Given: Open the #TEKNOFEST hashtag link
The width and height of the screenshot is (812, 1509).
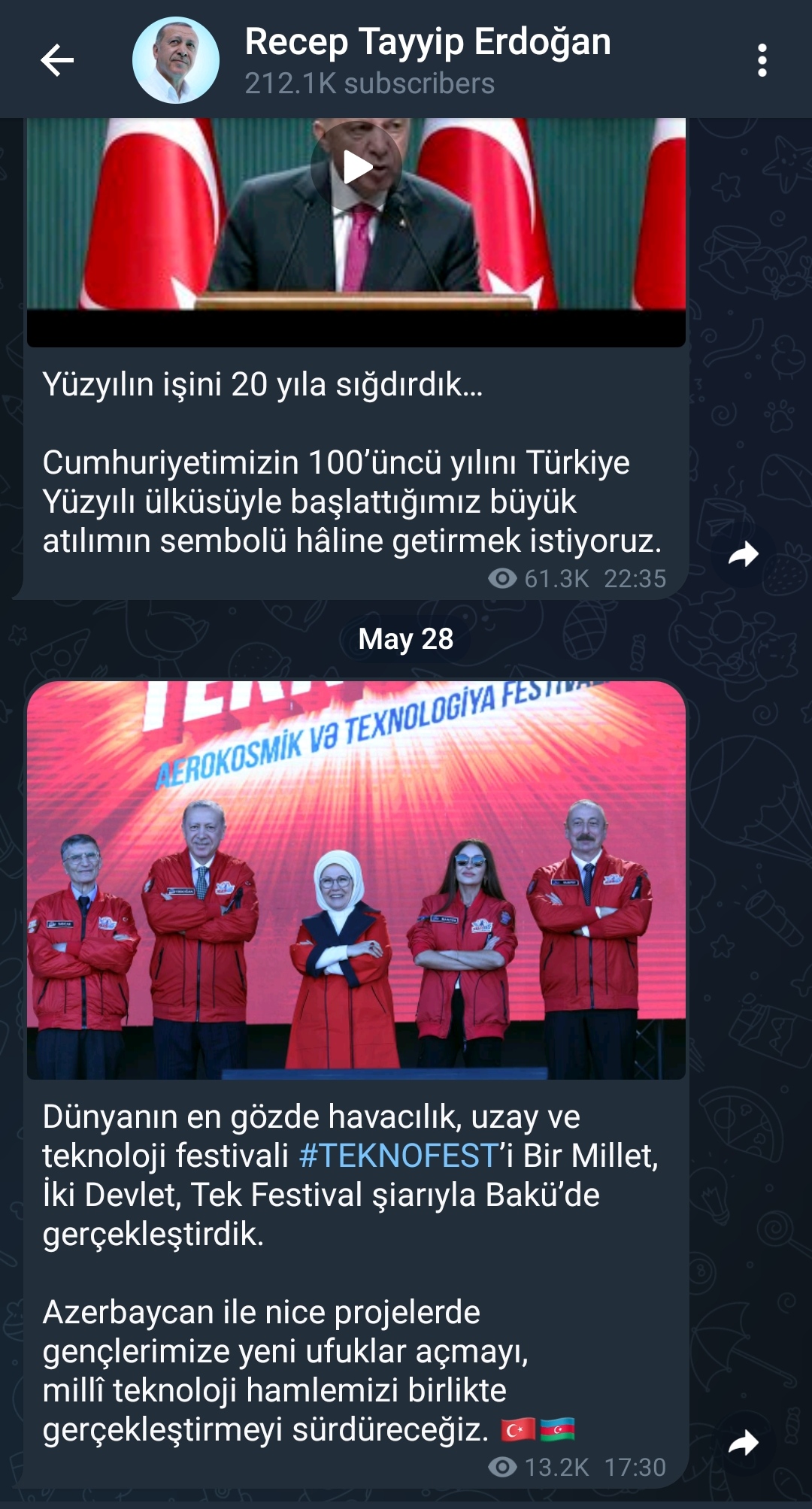Looking at the screenshot, I should click(398, 1156).
